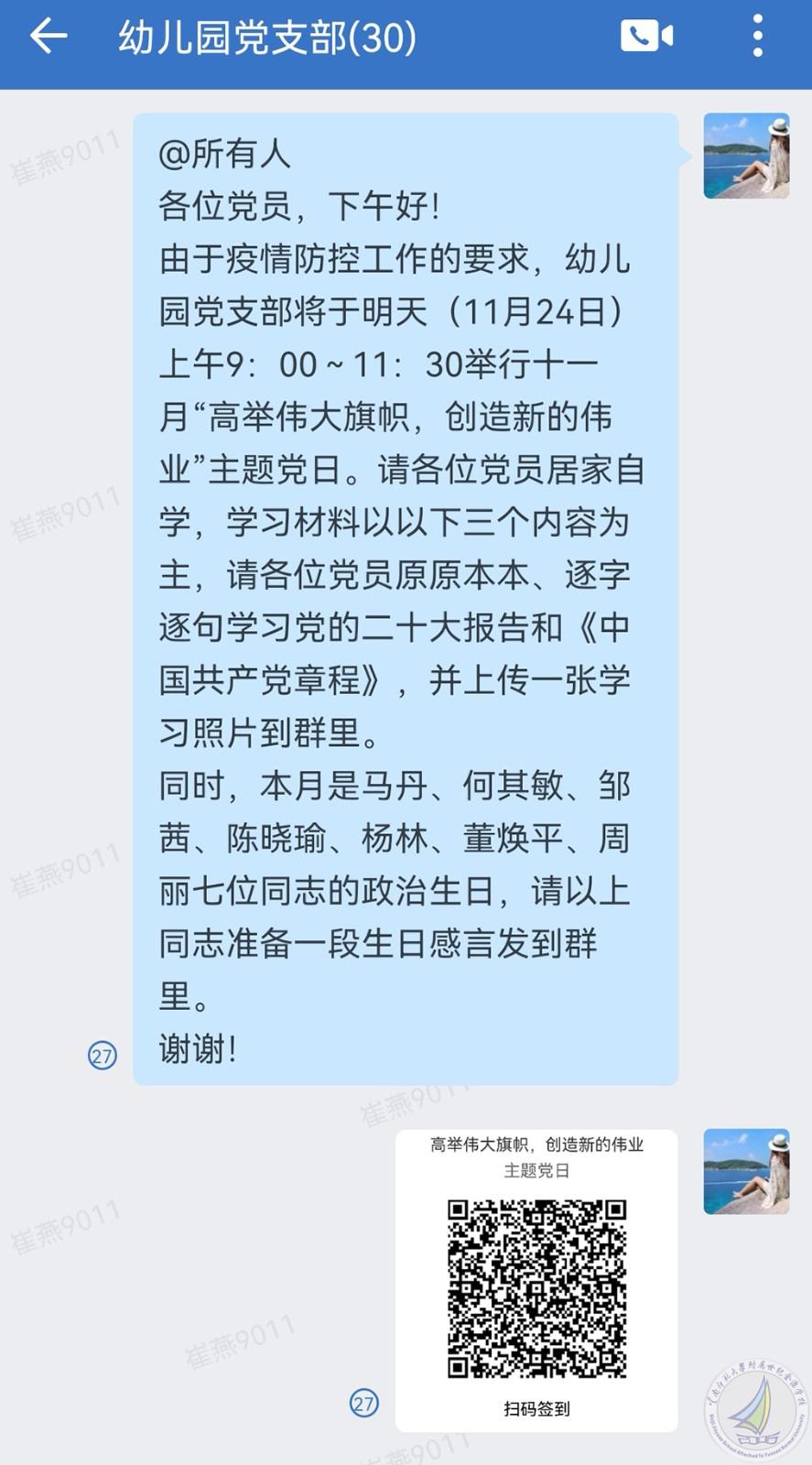
Task: Open the 扫码签到 QR code image message
Action: [x=536, y=1280]
